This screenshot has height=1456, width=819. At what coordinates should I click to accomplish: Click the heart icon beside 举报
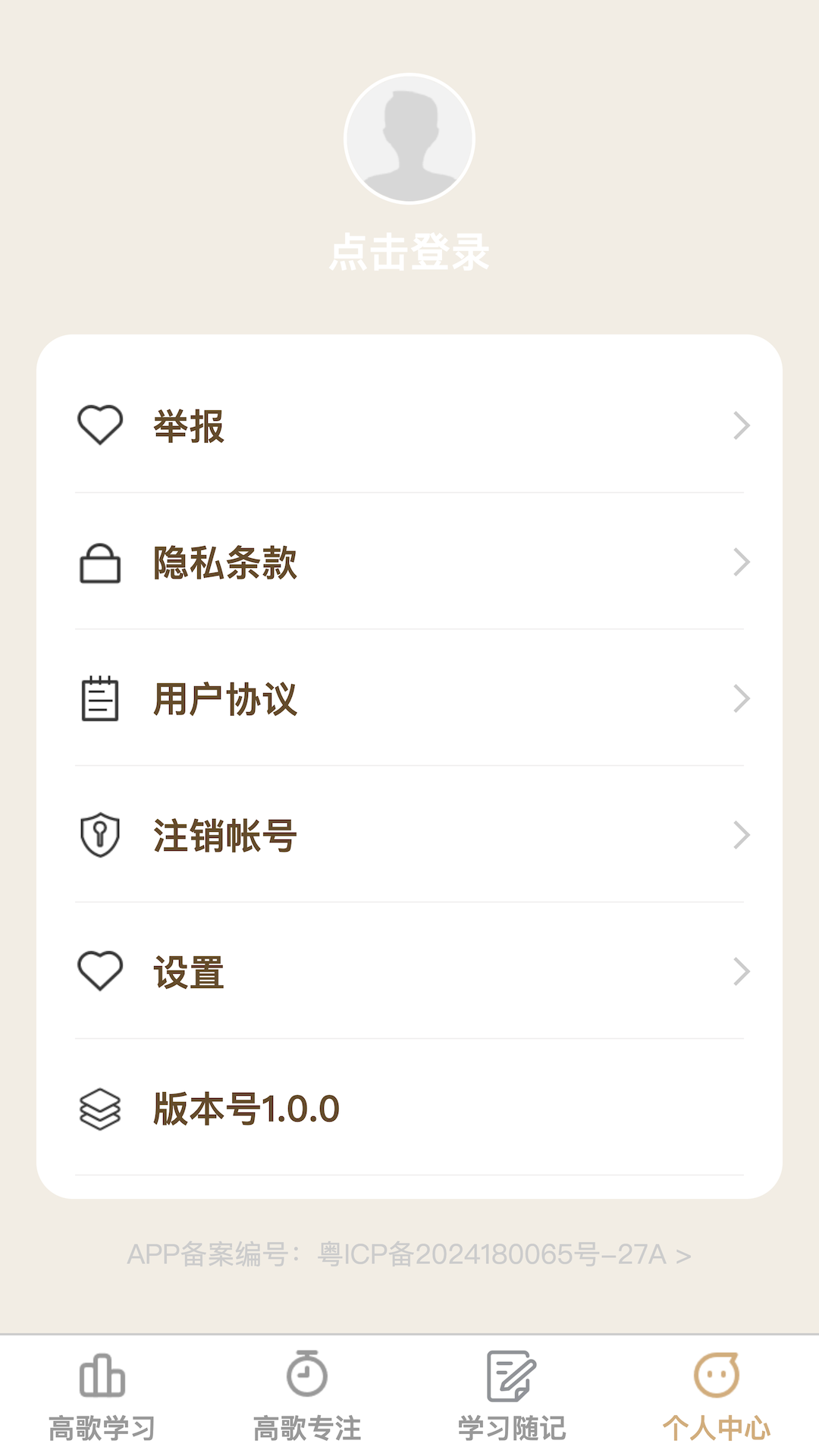pos(101,426)
